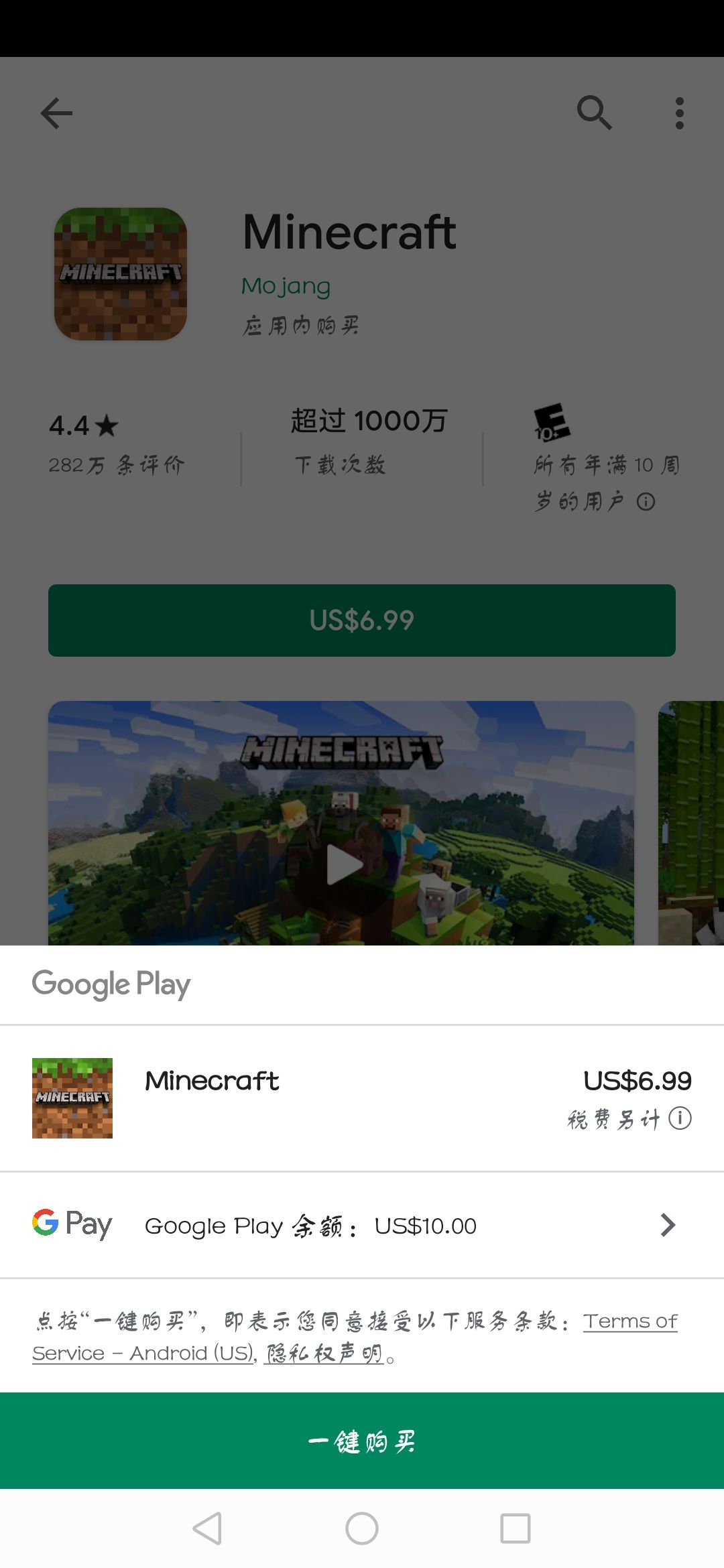The height and width of the screenshot is (1568, 724).
Task: Tap the info icon beside the age rating
Action: pos(646,503)
